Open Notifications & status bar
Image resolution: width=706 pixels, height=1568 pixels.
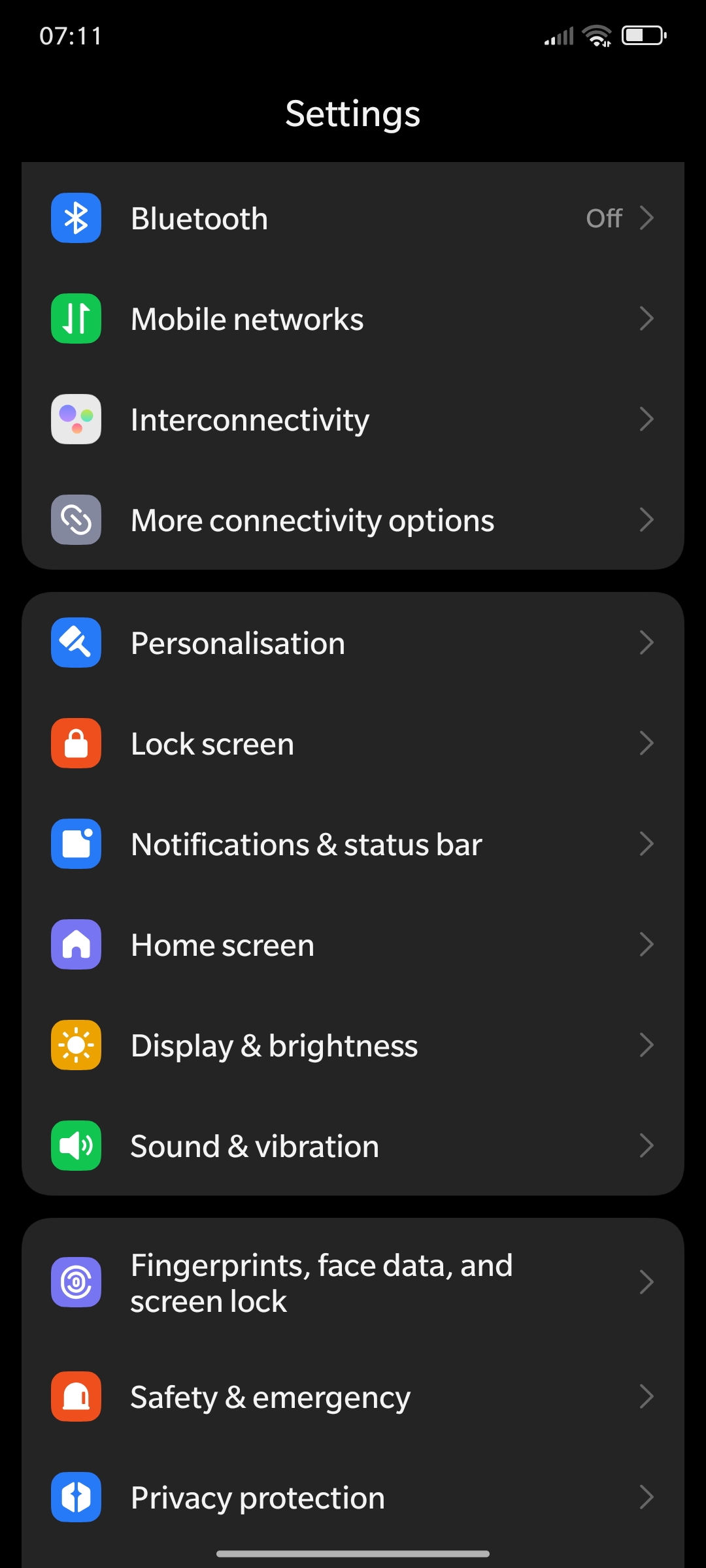click(x=353, y=844)
